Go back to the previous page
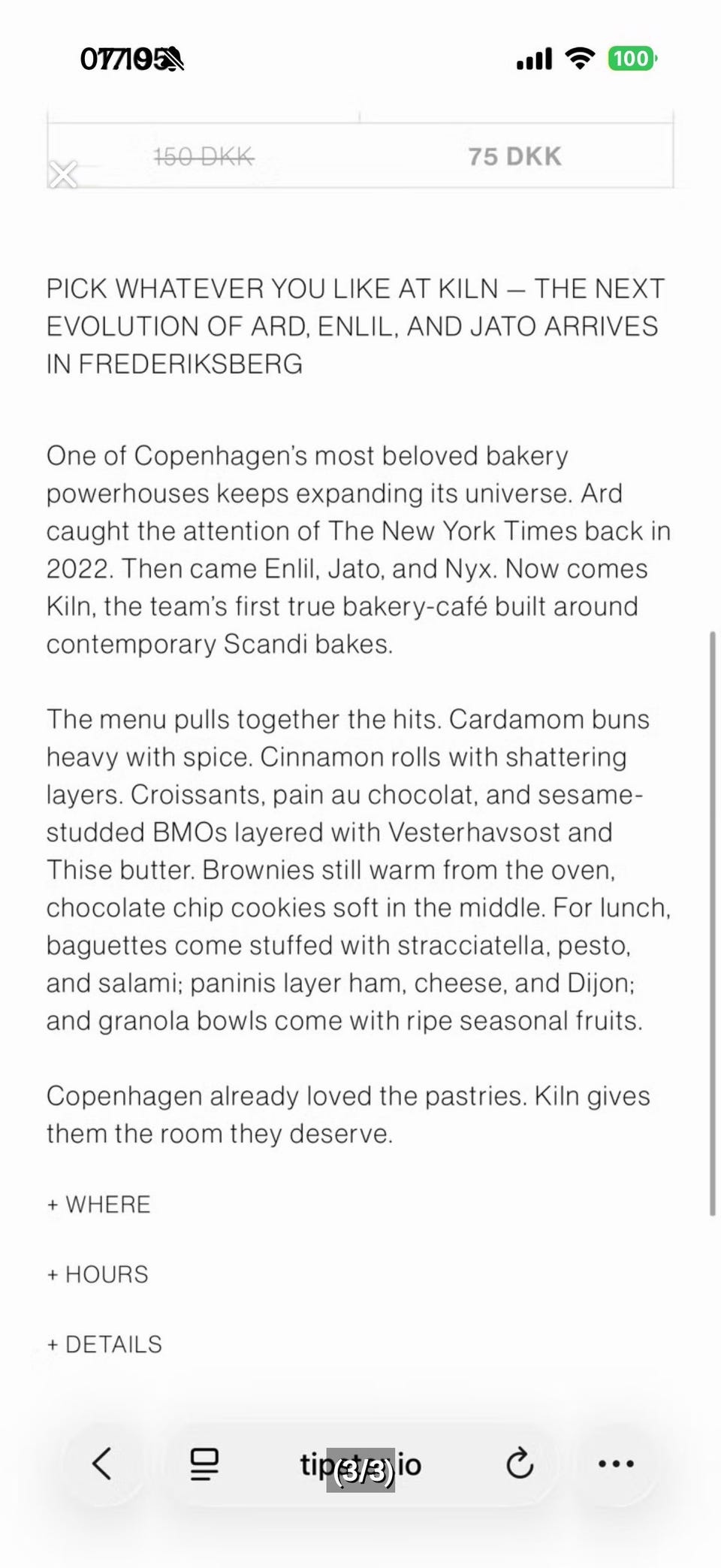Screen dimensions: 721x1568 (x=102, y=1463)
